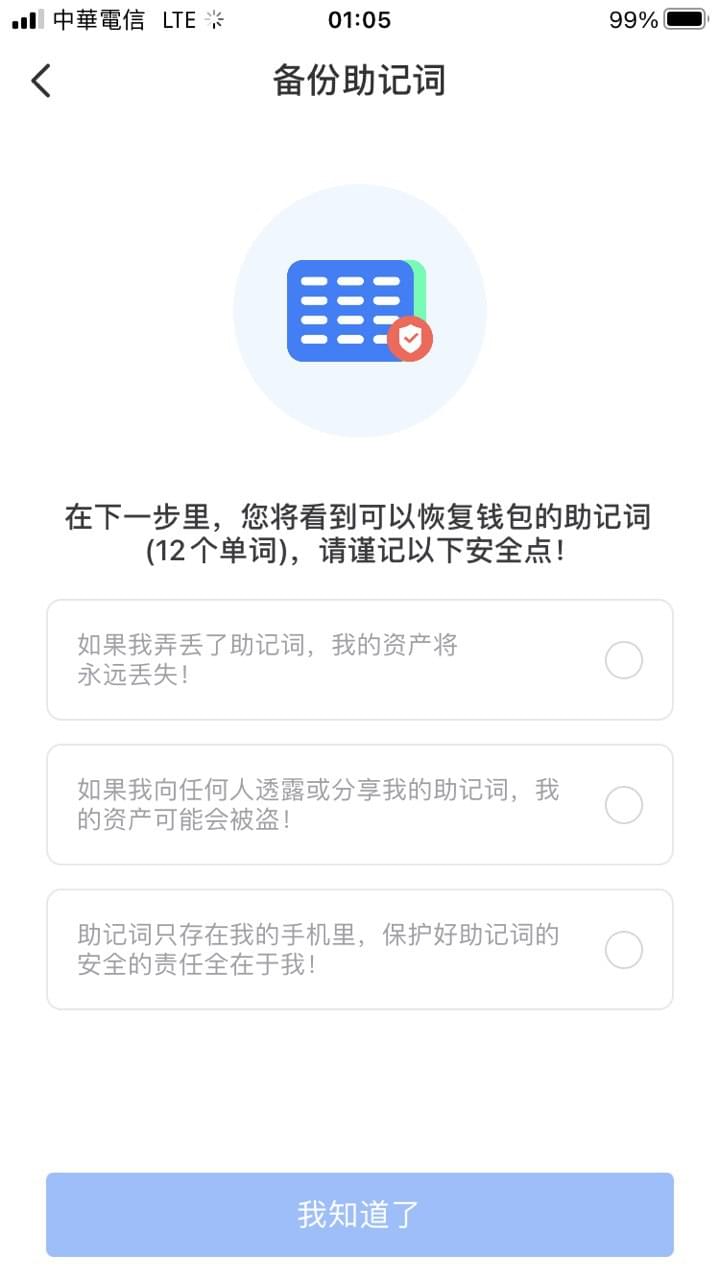Check the 如果我弄丢了助记词 acknowledgment
The image size is (720, 1280).
point(623,660)
